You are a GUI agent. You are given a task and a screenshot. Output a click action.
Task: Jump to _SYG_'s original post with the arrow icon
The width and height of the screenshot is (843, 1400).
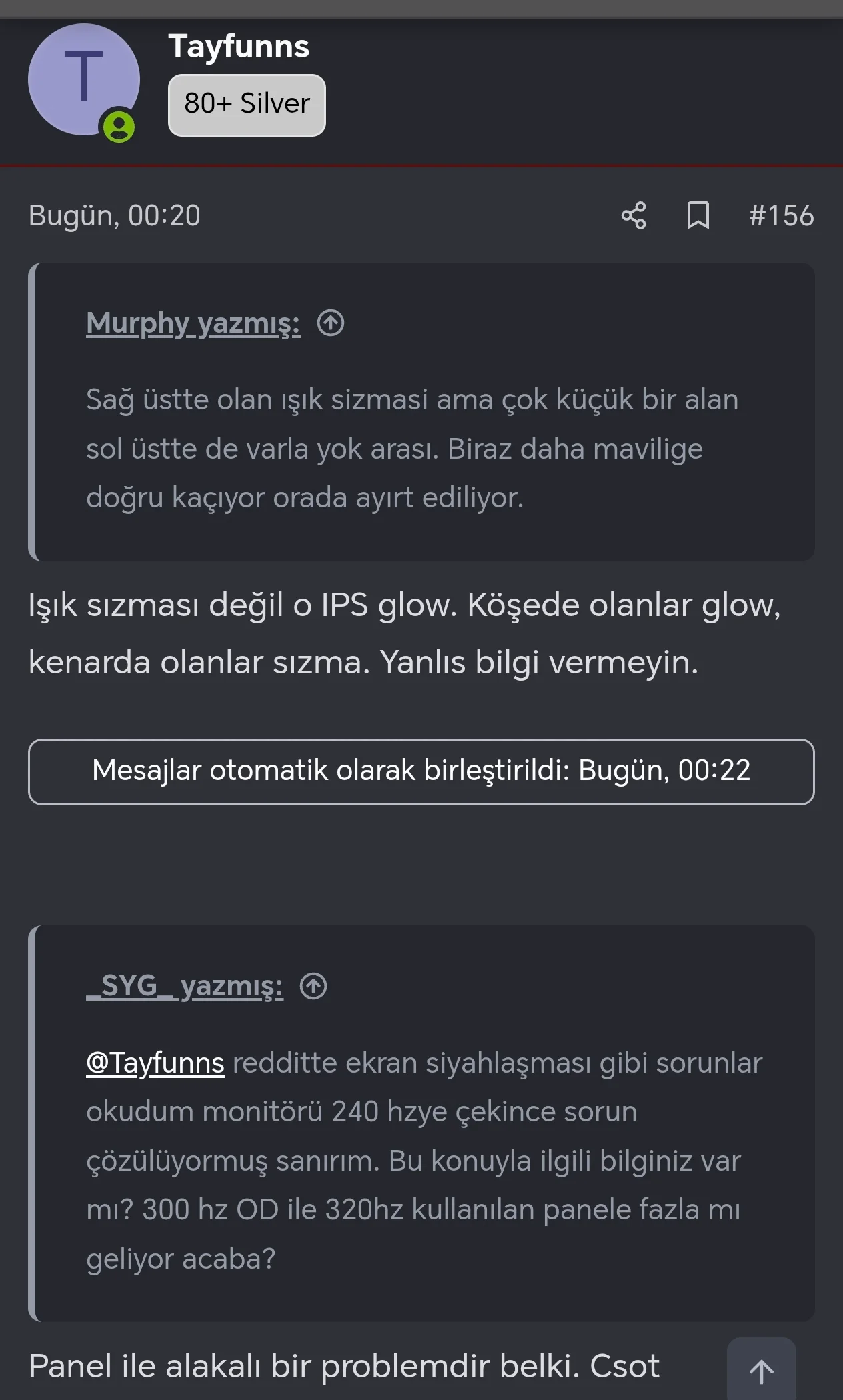(313, 986)
